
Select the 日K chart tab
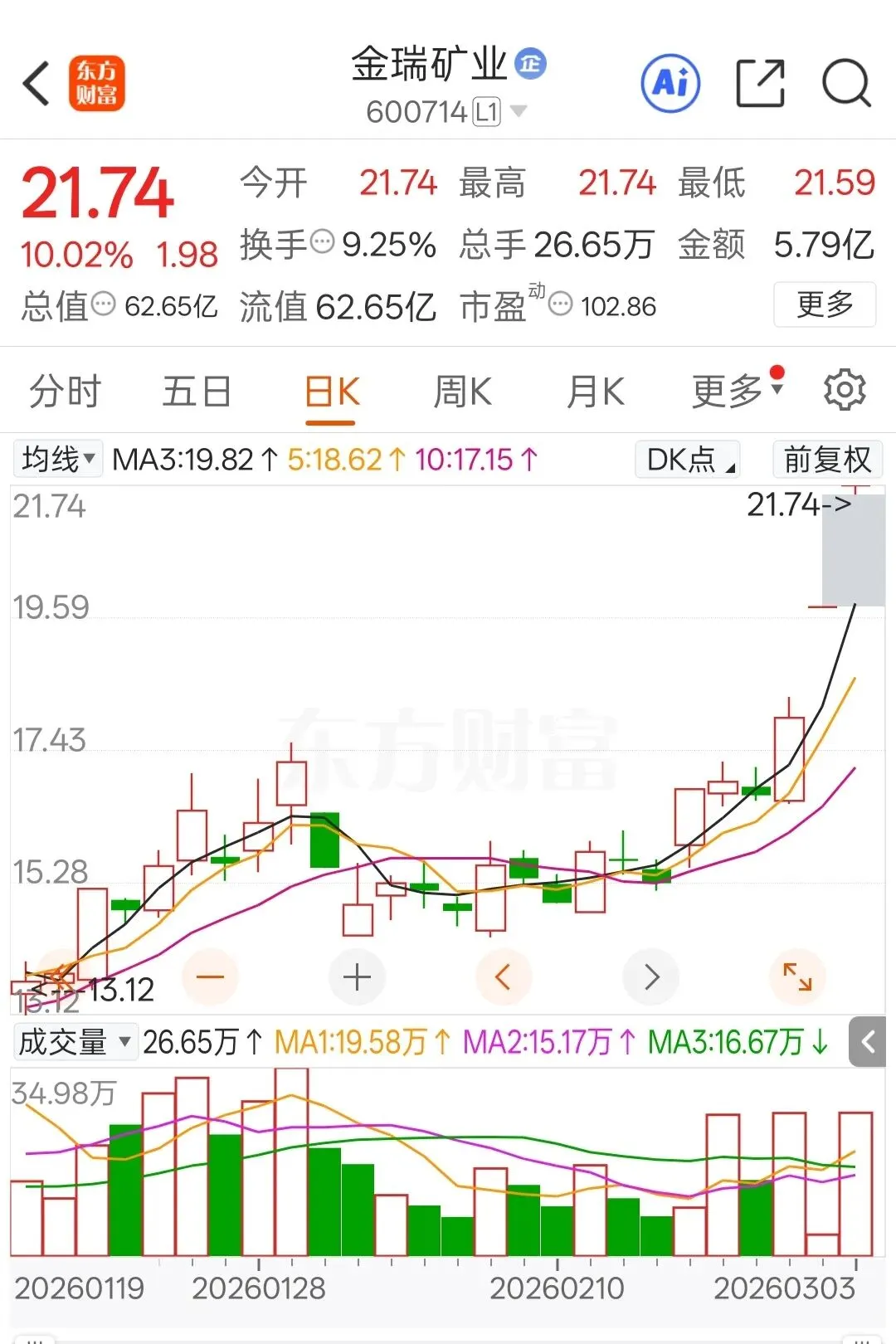[331, 392]
